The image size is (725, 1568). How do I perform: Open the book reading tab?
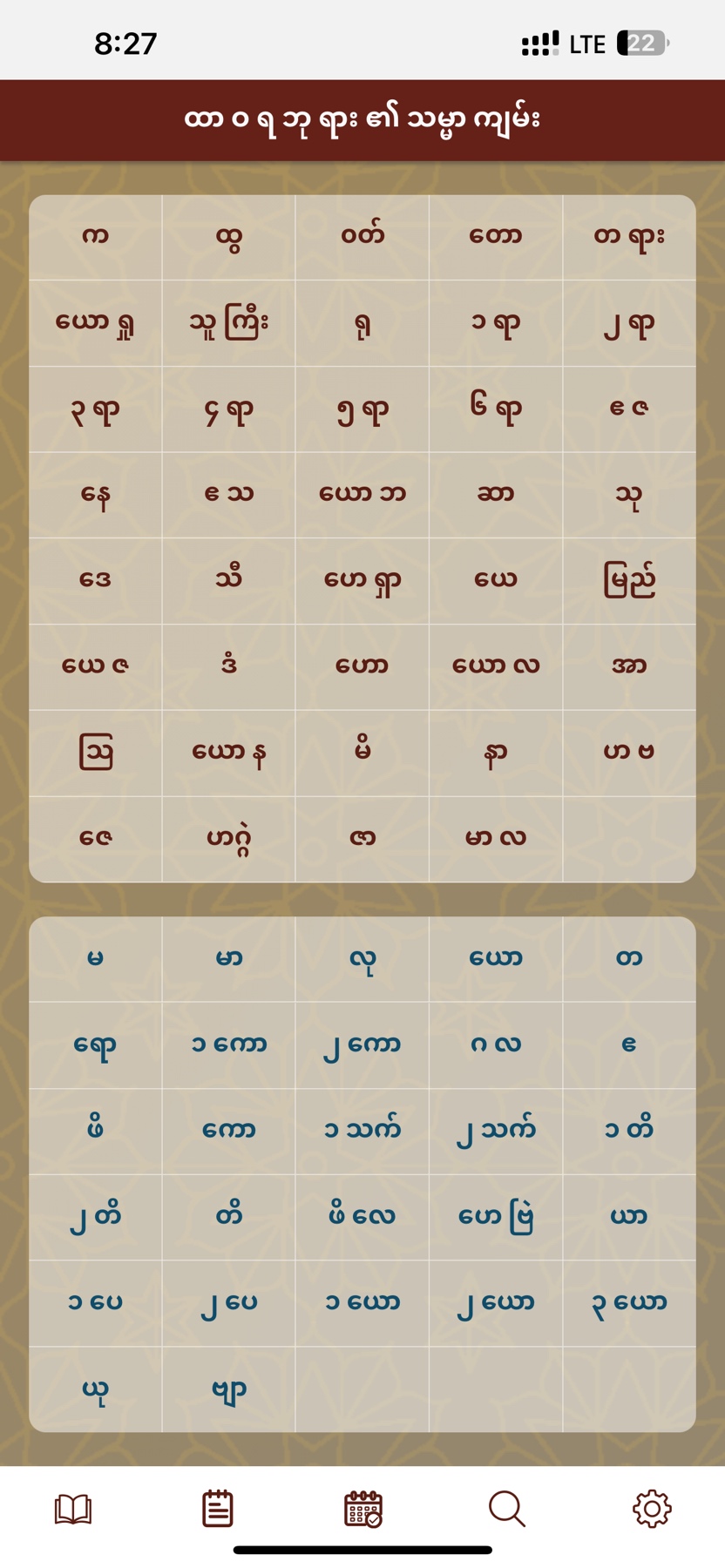(73, 1509)
